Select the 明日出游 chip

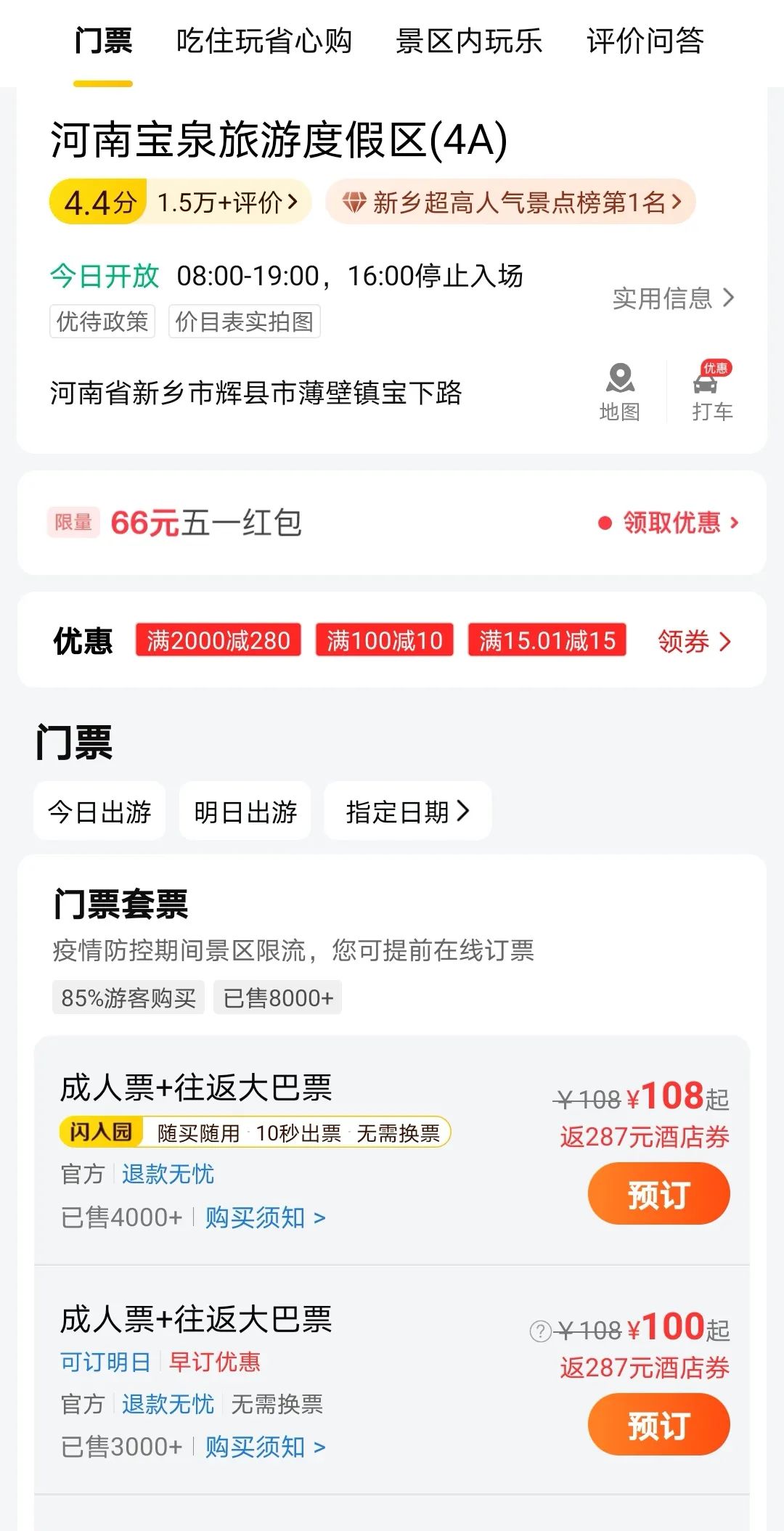[245, 811]
